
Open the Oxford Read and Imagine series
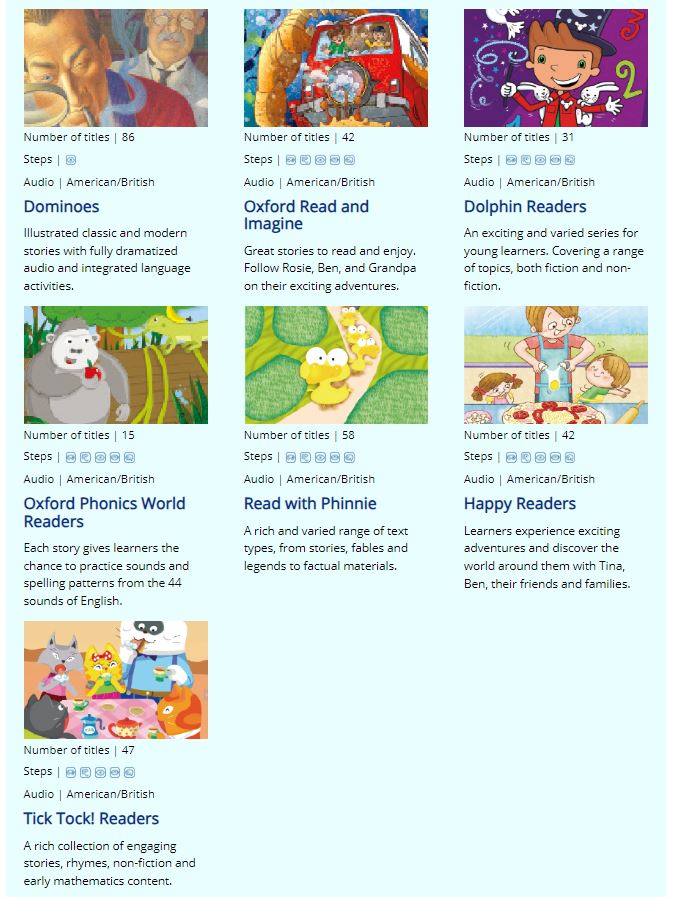pyautogui.click(x=306, y=214)
